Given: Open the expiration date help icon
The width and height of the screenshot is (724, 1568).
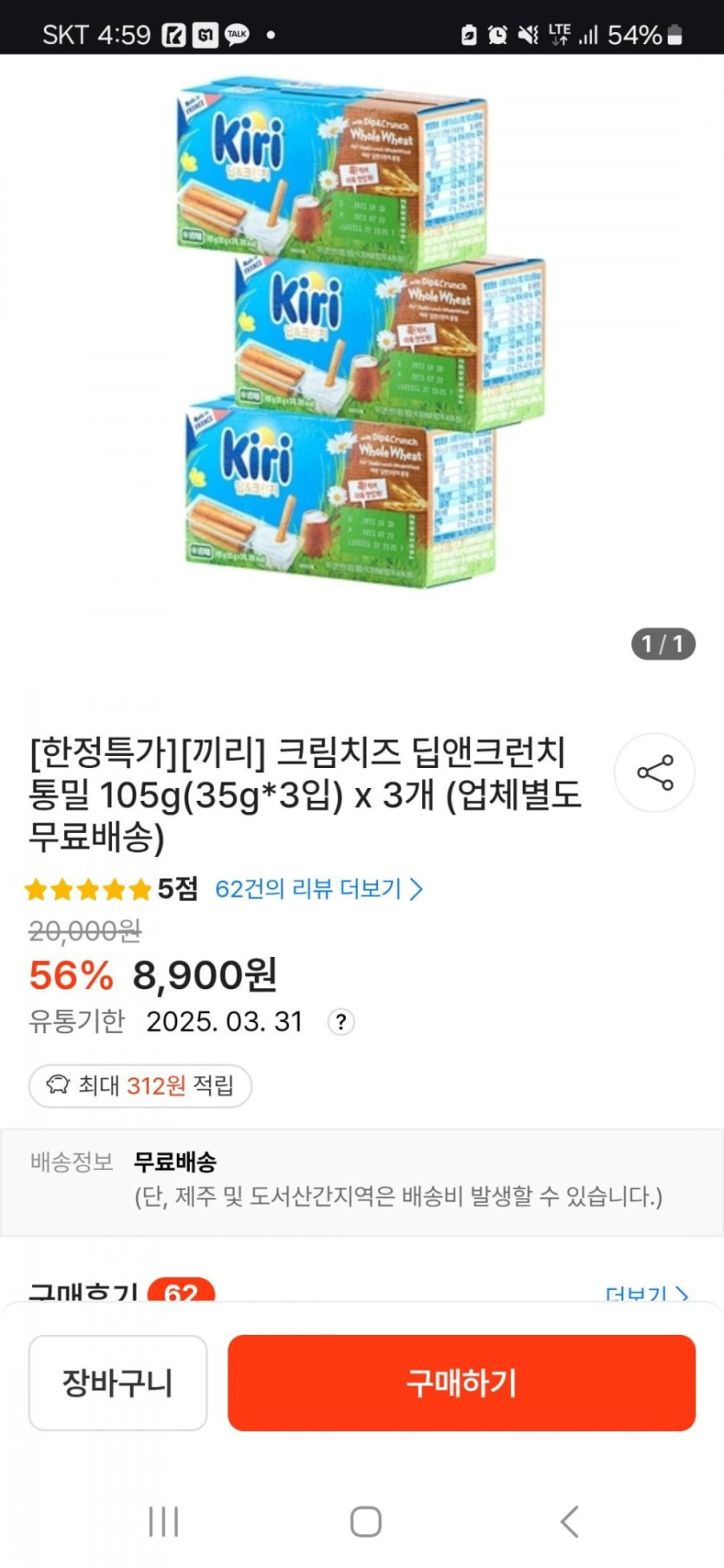Looking at the screenshot, I should click(x=341, y=1022).
